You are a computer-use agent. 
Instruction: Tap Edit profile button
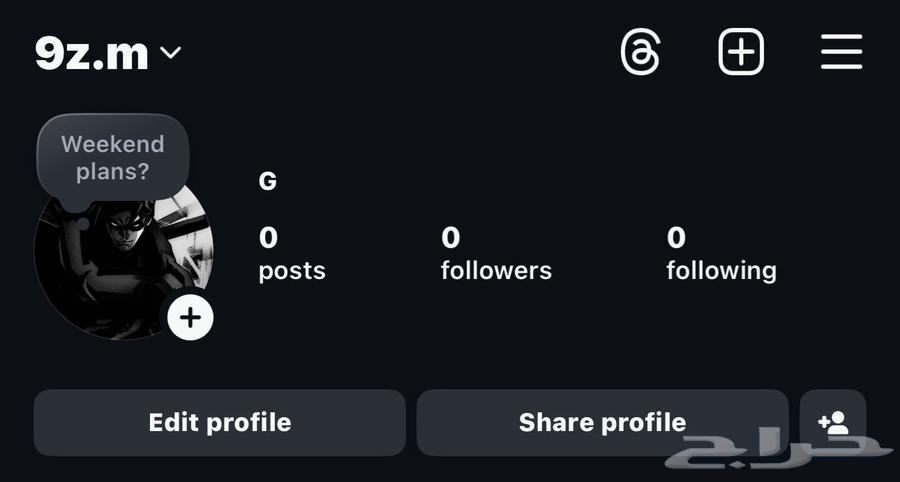click(x=220, y=422)
